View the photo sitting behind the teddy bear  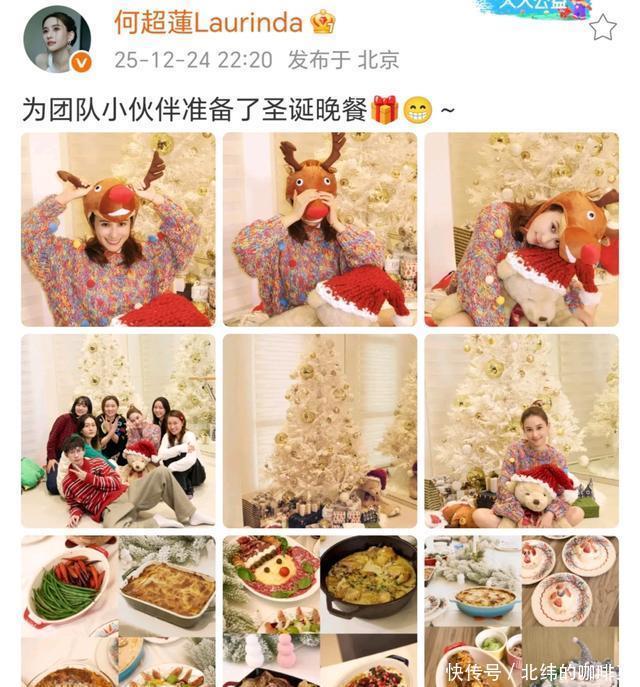pos(521,431)
